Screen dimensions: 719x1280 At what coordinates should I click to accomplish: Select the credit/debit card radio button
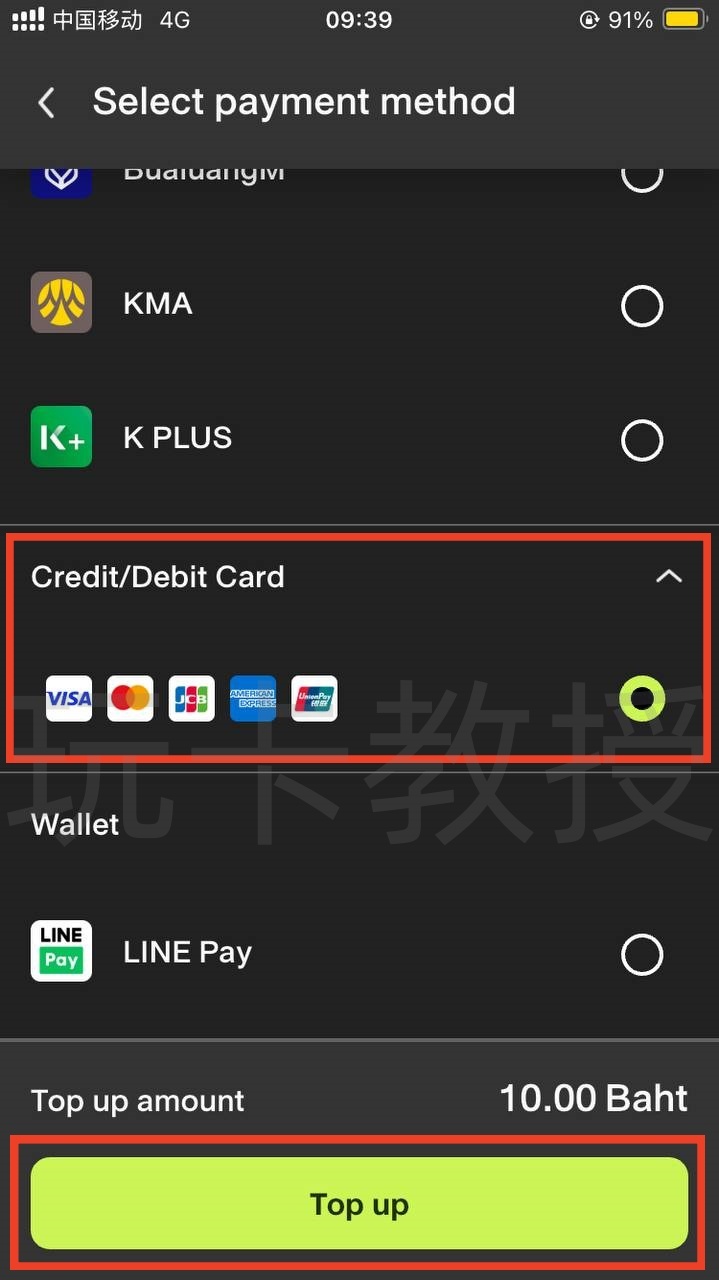[641, 698]
